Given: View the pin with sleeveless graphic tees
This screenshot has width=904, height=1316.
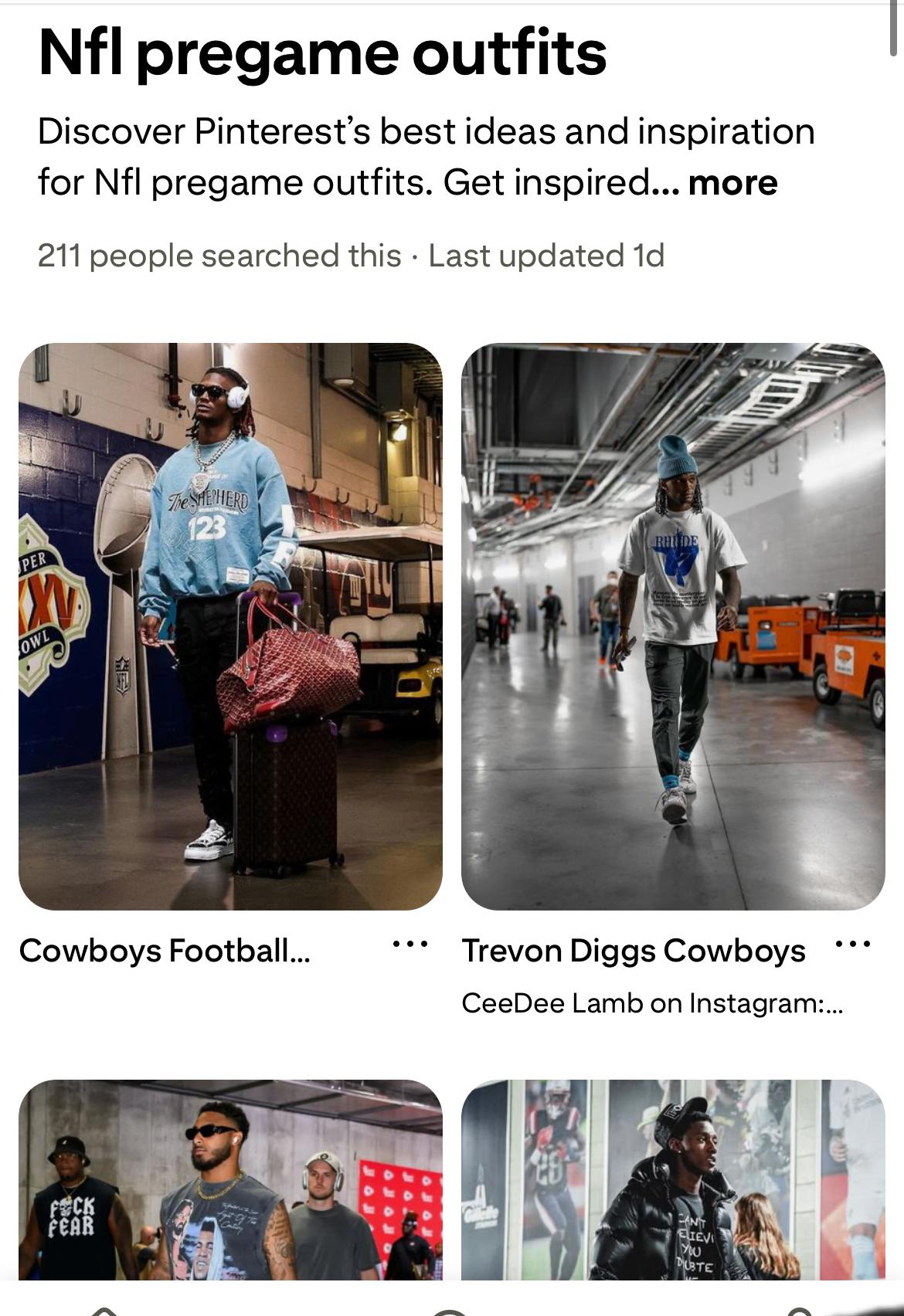Looking at the screenshot, I should coord(230,1180).
